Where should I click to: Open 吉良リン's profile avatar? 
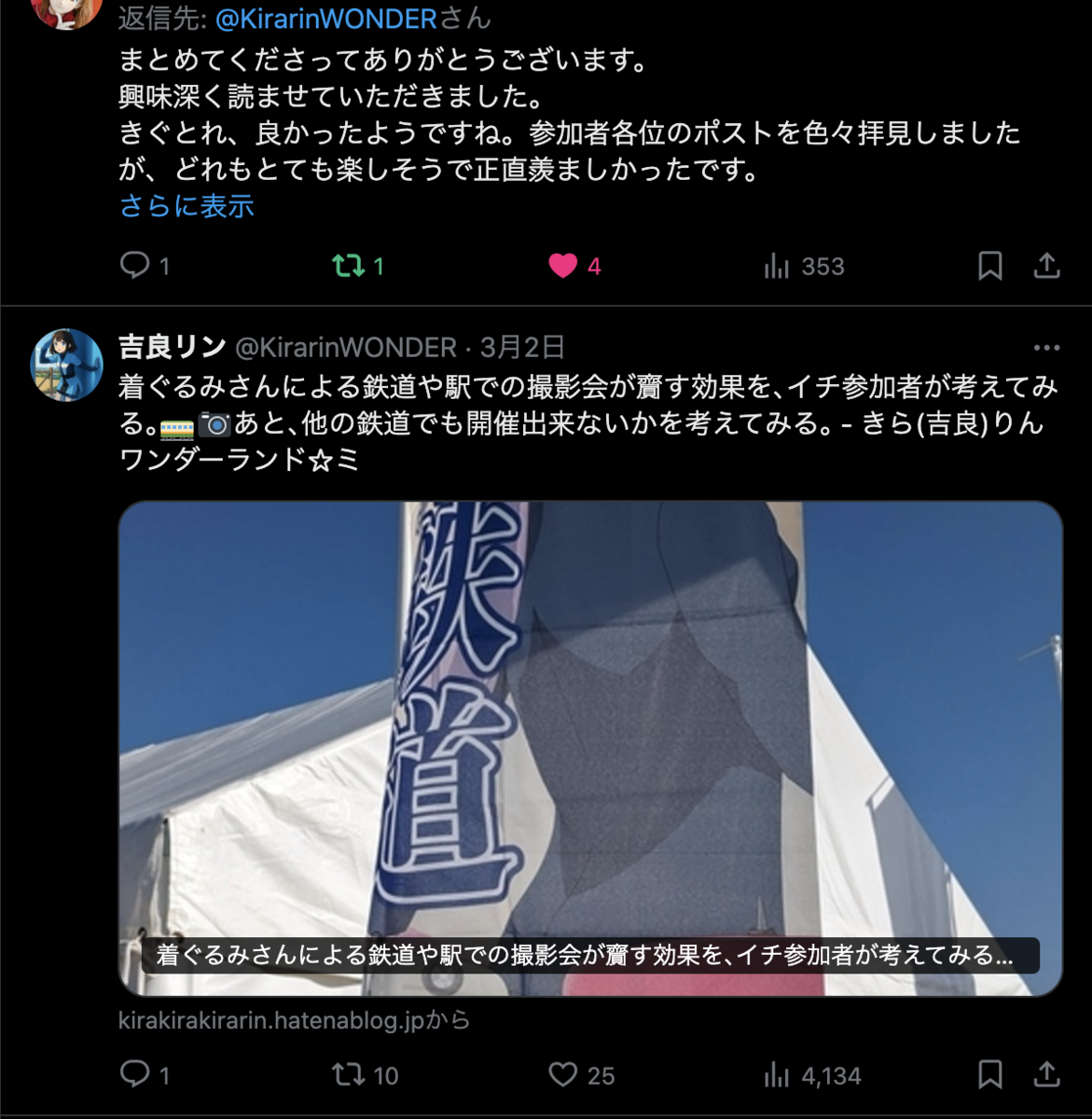pyautogui.click(x=67, y=365)
